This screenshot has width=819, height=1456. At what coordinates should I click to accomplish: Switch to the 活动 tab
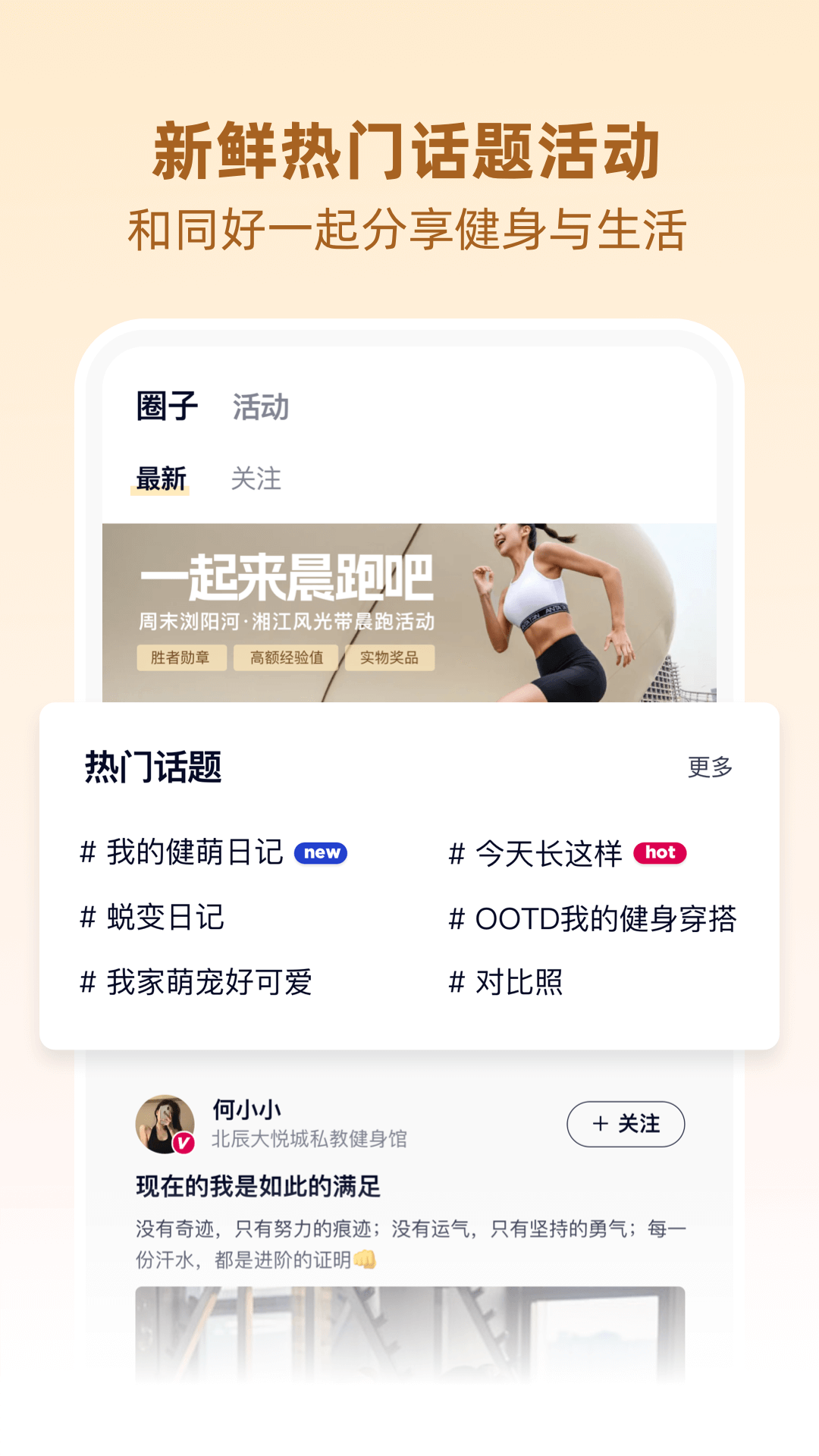pos(262,408)
